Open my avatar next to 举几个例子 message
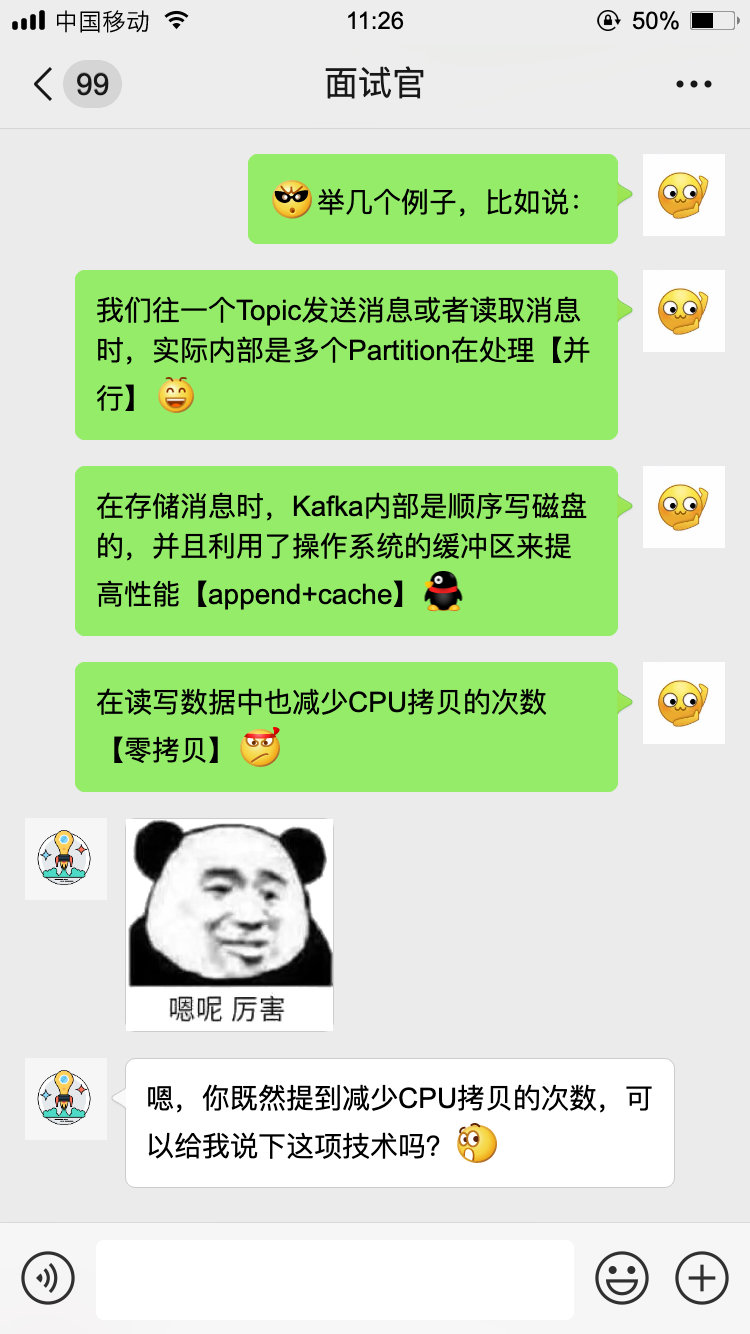The width and height of the screenshot is (750, 1334). pyautogui.click(x=683, y=195)
